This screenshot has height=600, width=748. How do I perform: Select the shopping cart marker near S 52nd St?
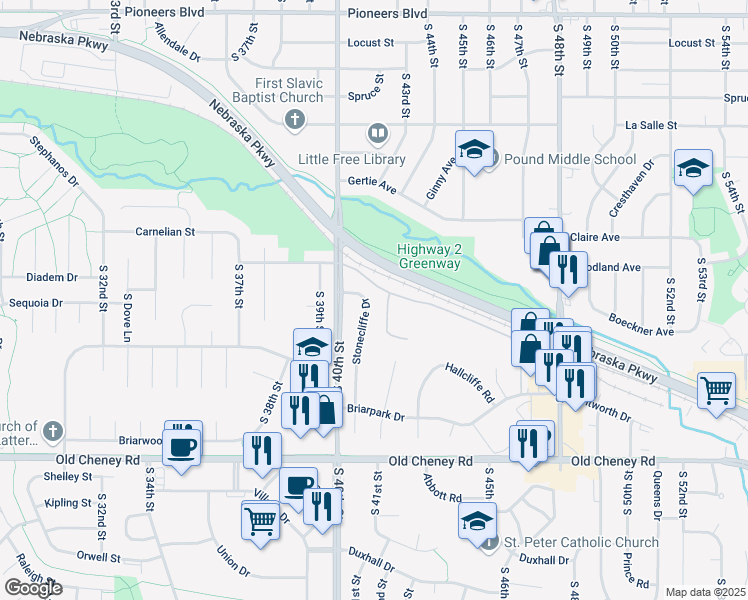(x=716, y=390)
